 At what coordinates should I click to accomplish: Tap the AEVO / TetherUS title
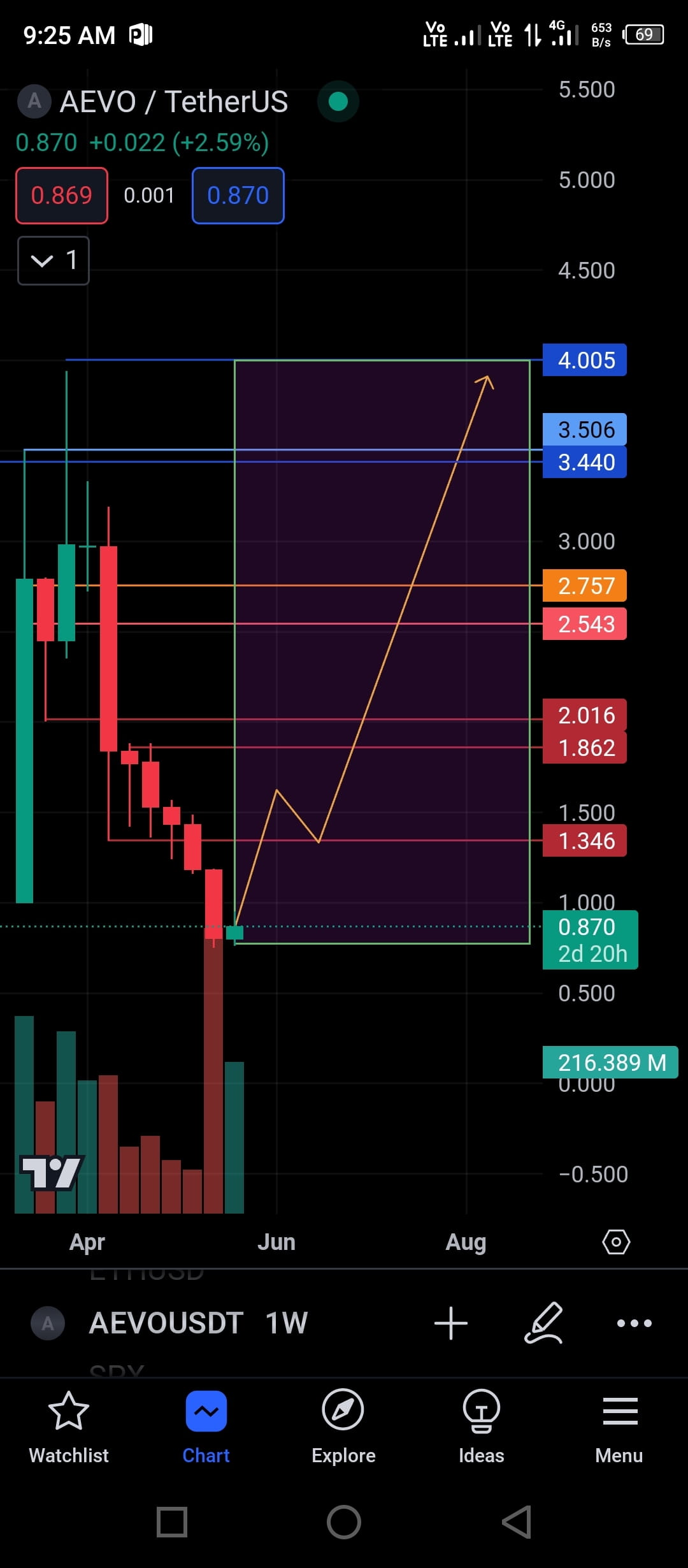173,101
